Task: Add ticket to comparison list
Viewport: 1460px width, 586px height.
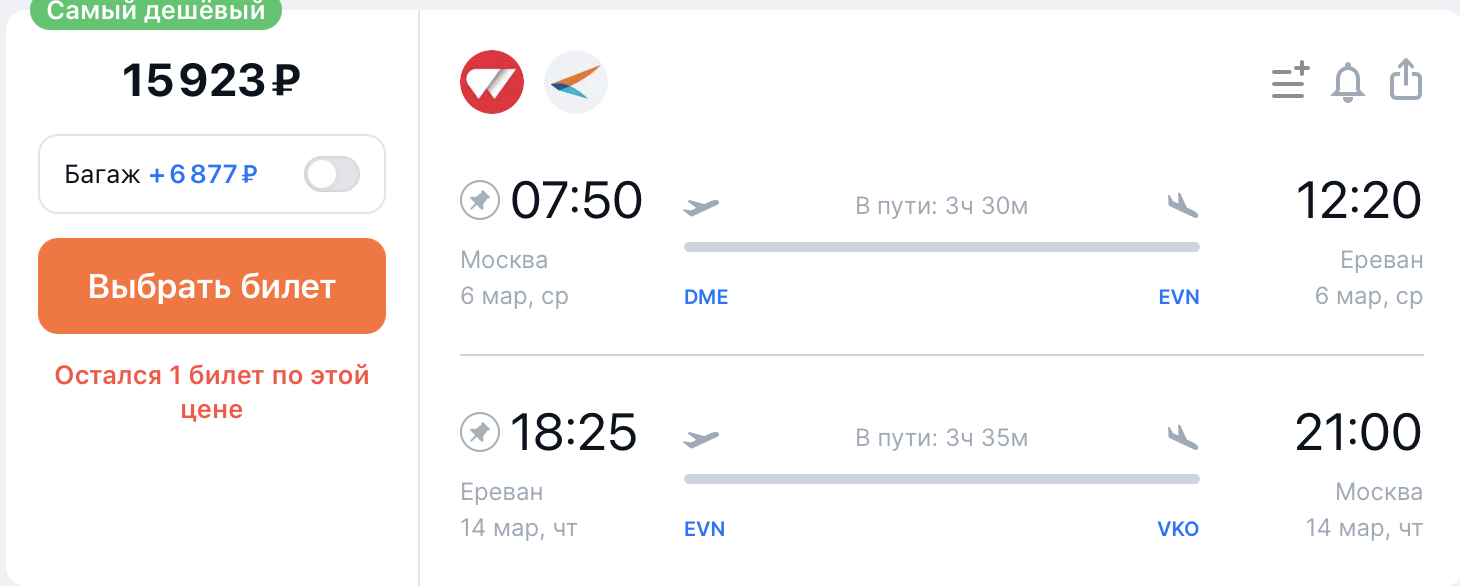Action: [x=1290, y=82]
